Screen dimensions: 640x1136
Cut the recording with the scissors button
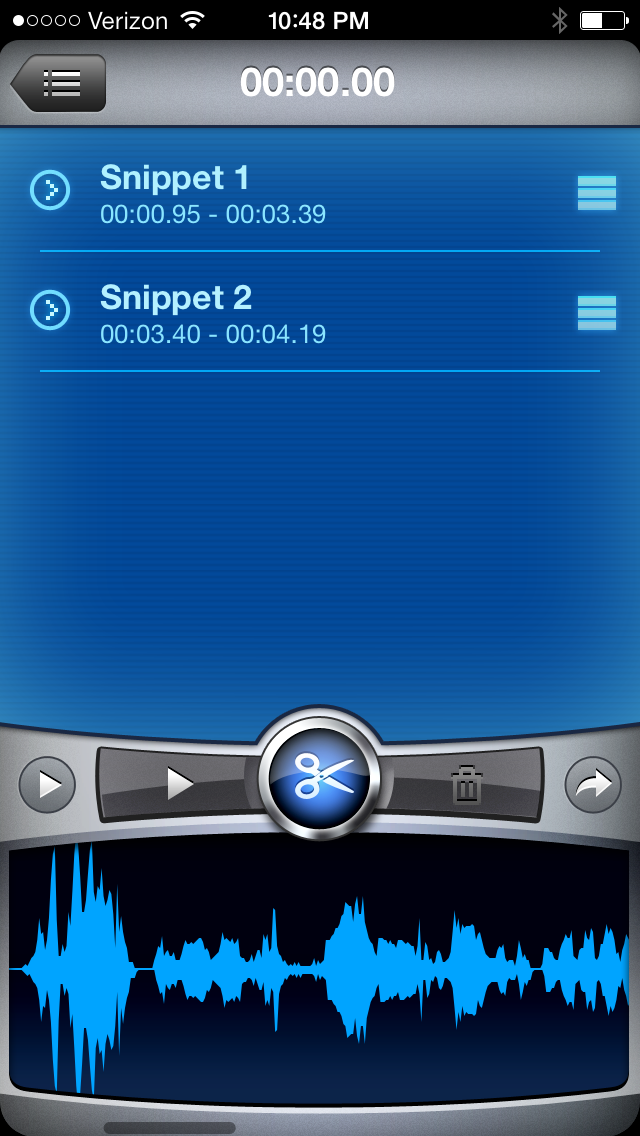point(320,777)
